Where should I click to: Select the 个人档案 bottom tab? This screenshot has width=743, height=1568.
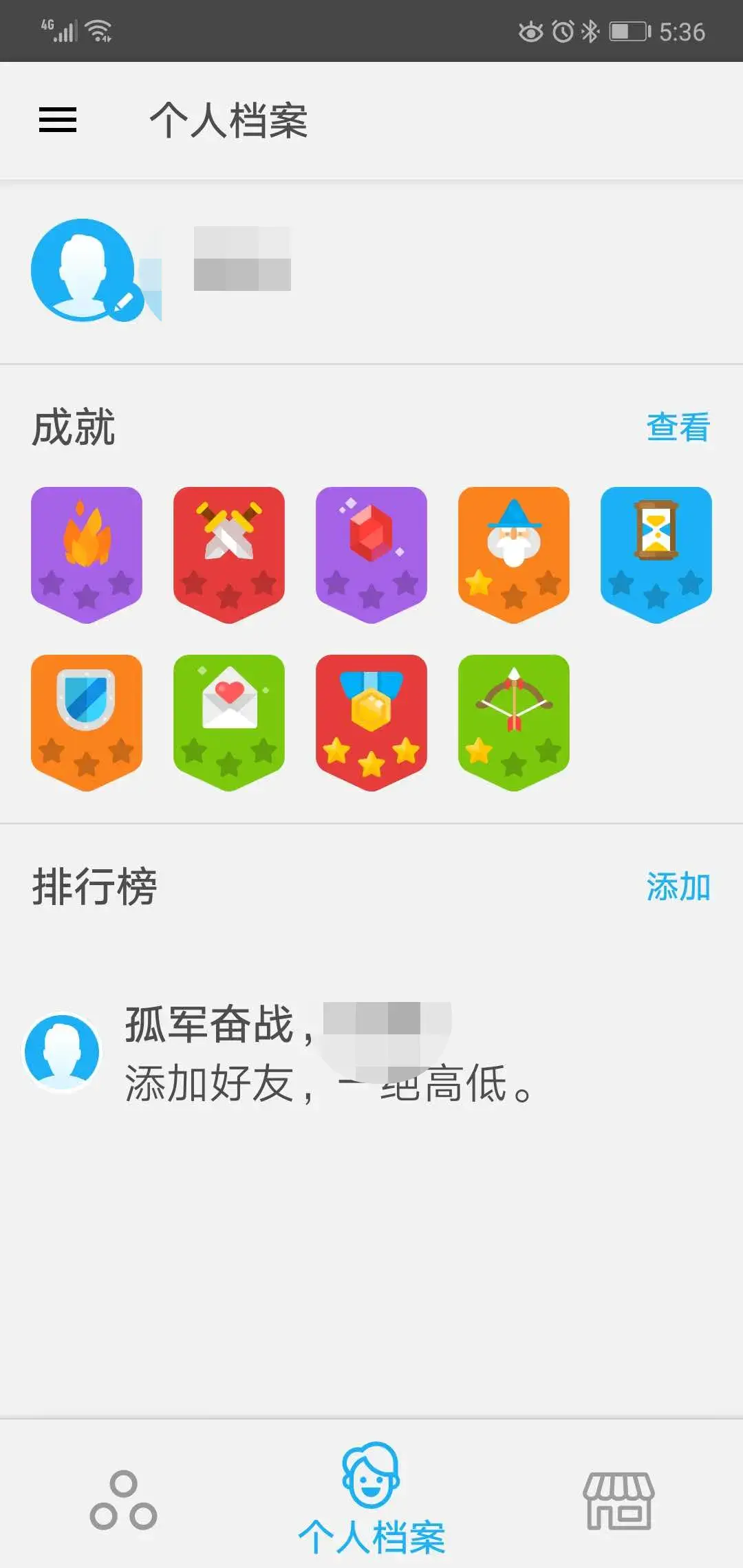(371, 1499)
